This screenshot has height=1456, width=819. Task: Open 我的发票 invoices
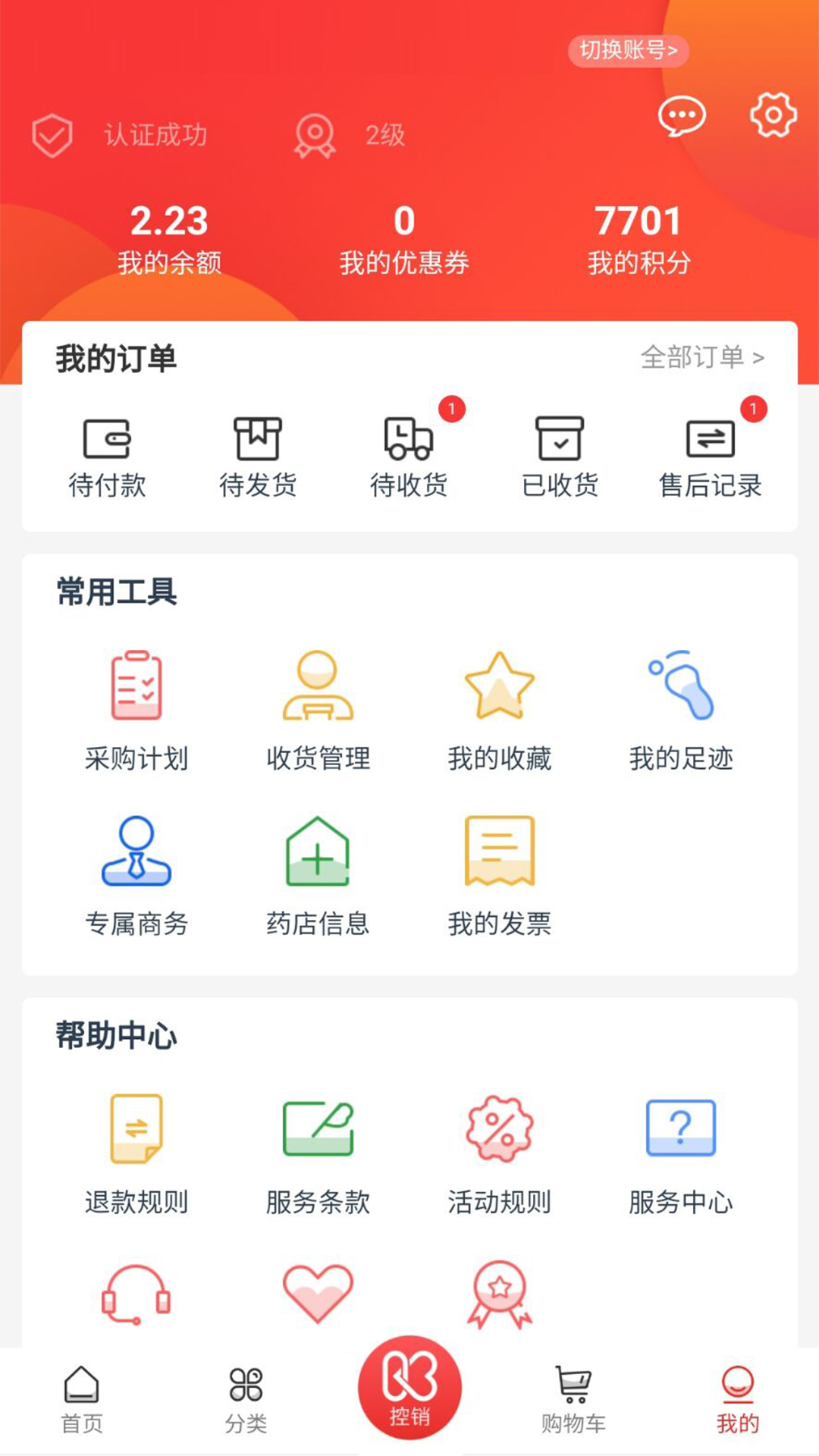pyautogui.click(x=499, y=875)
